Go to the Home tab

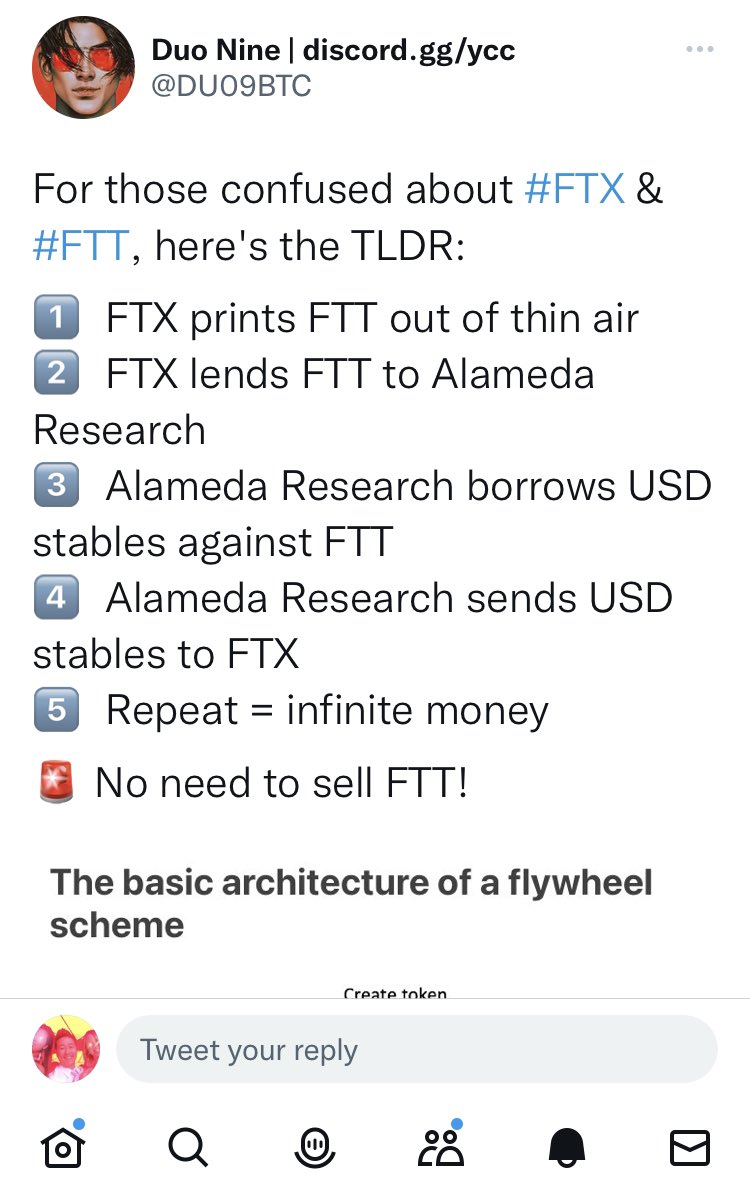point(62,1147)
